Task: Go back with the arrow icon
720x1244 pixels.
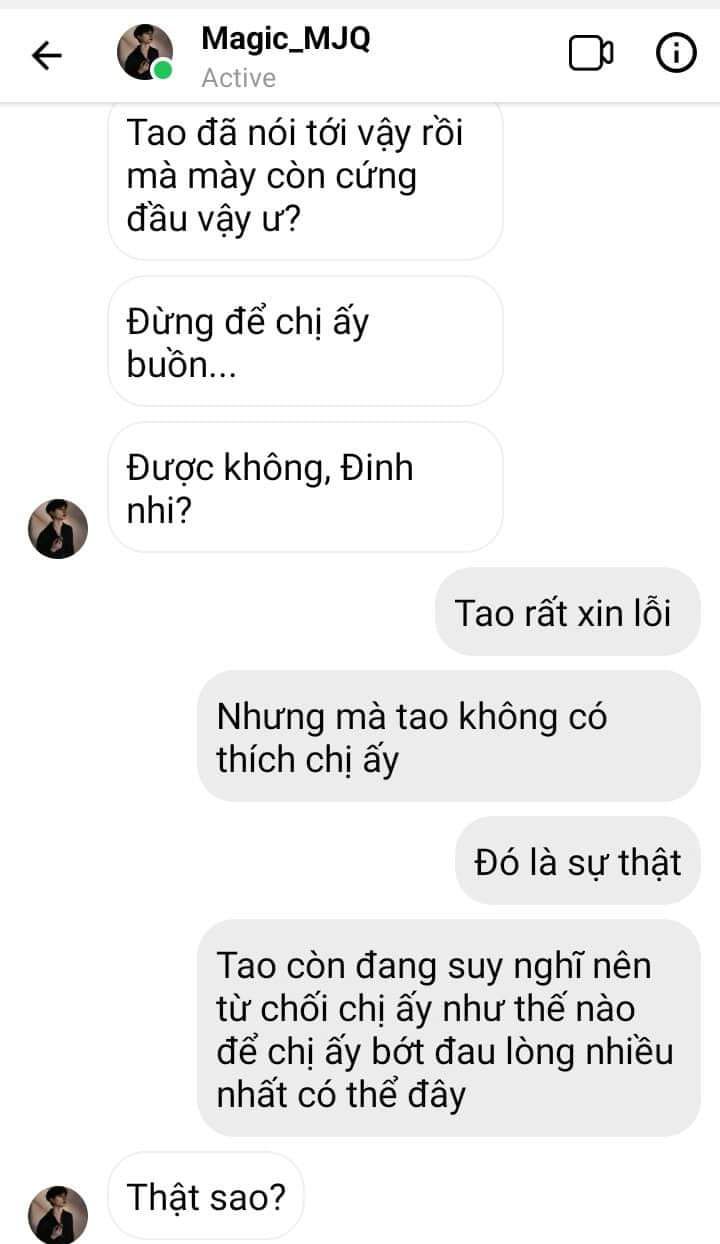Action: 47,56
